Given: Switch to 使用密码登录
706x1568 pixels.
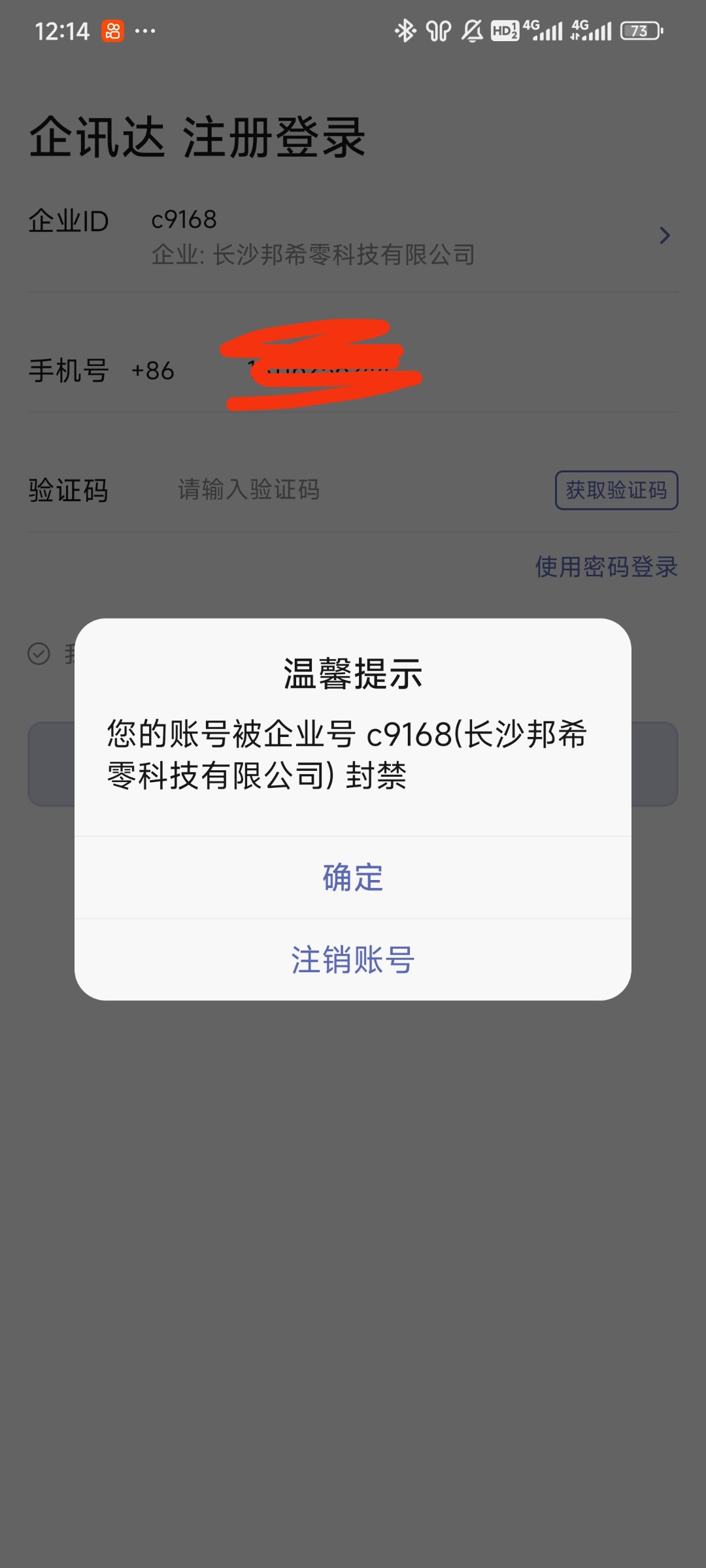Looking at the screenshot, I should click(606, 566).
